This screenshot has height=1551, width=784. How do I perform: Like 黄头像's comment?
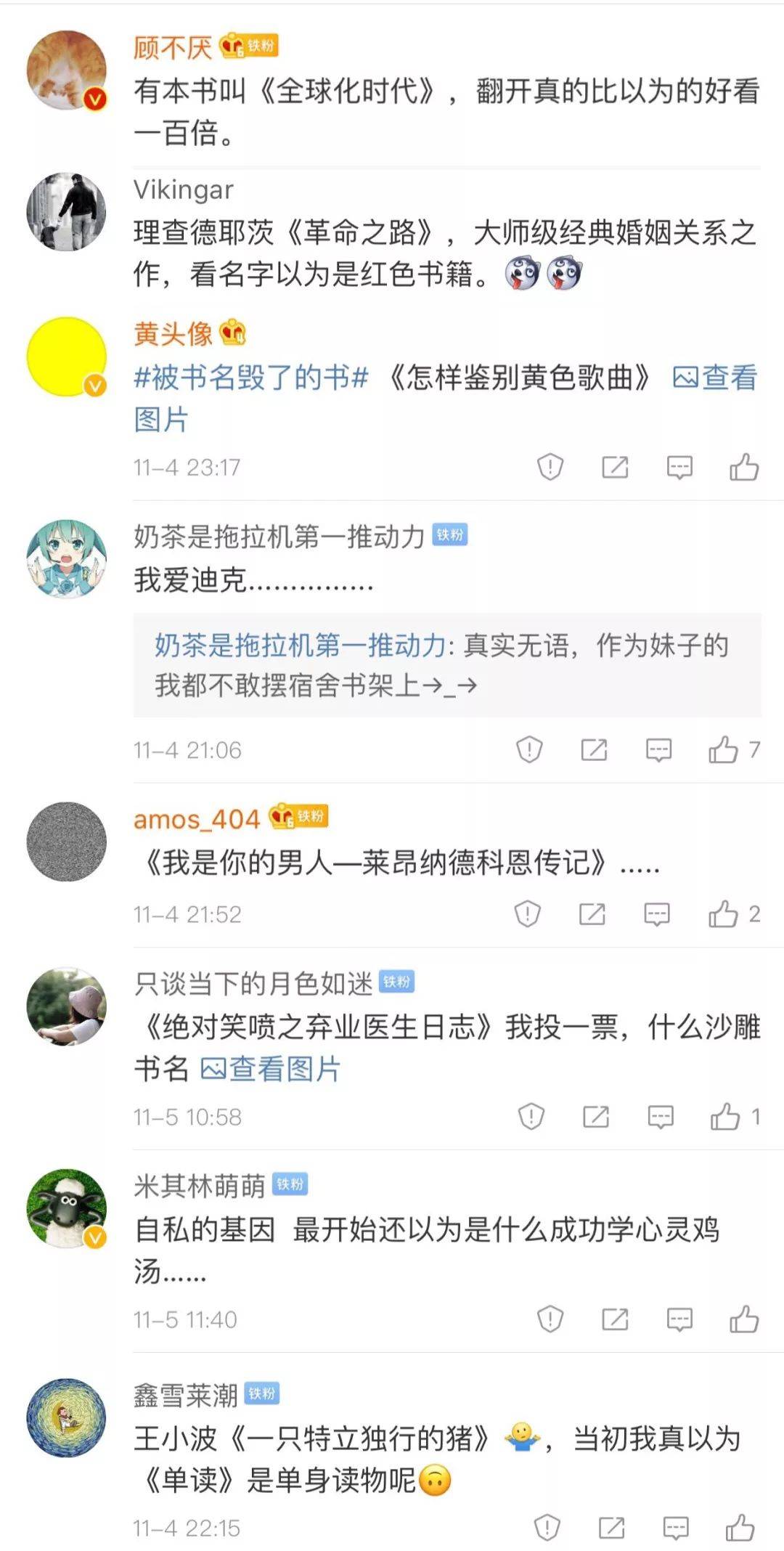[x=744, y=467]
